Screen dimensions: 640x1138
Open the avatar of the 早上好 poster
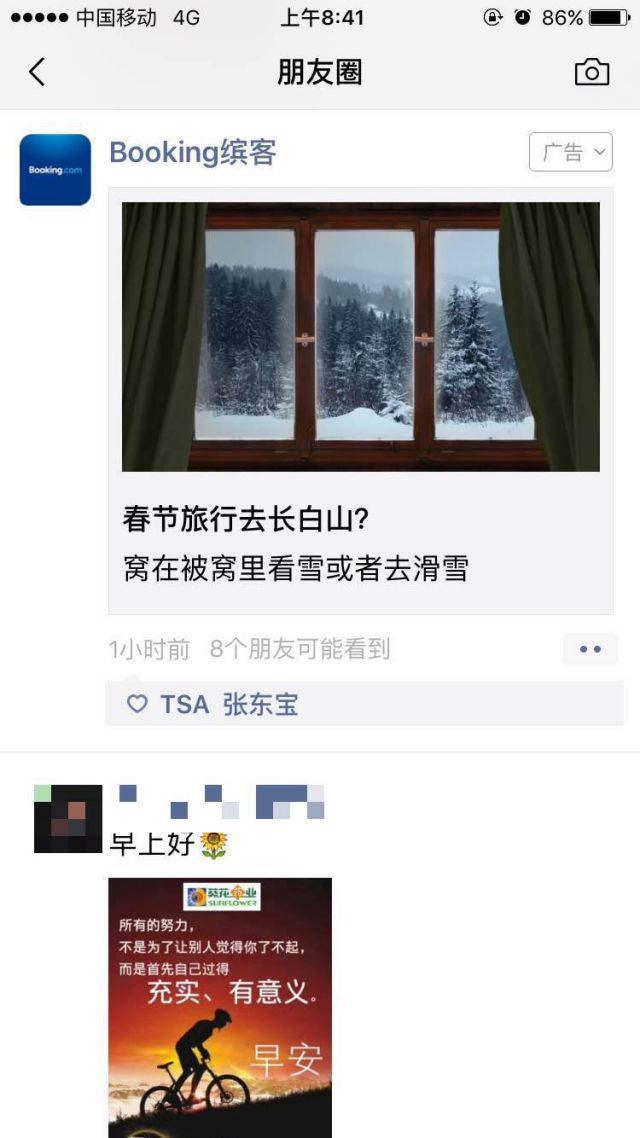coord(68,819)
